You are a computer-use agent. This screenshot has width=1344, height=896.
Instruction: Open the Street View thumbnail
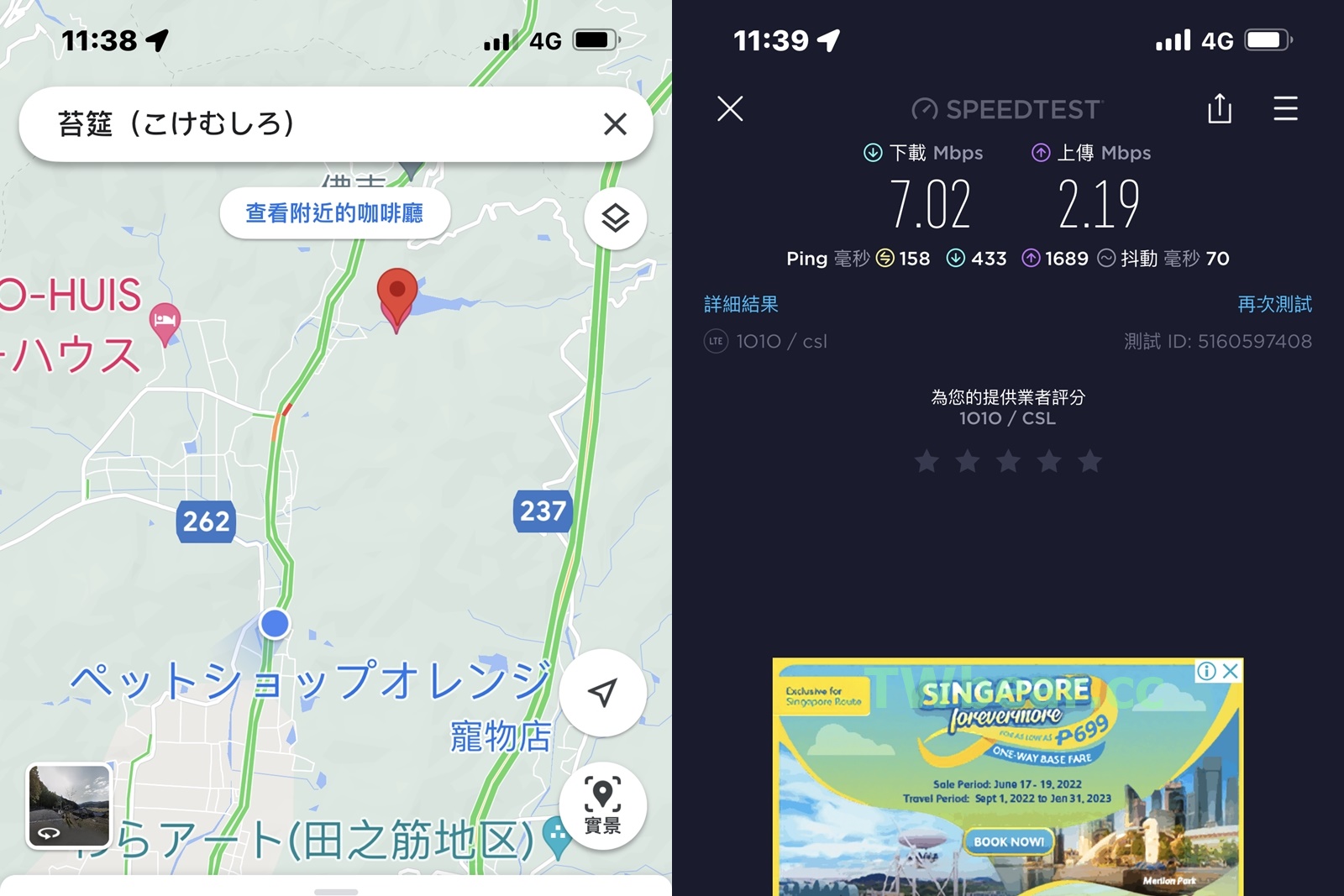pos(69,804)
